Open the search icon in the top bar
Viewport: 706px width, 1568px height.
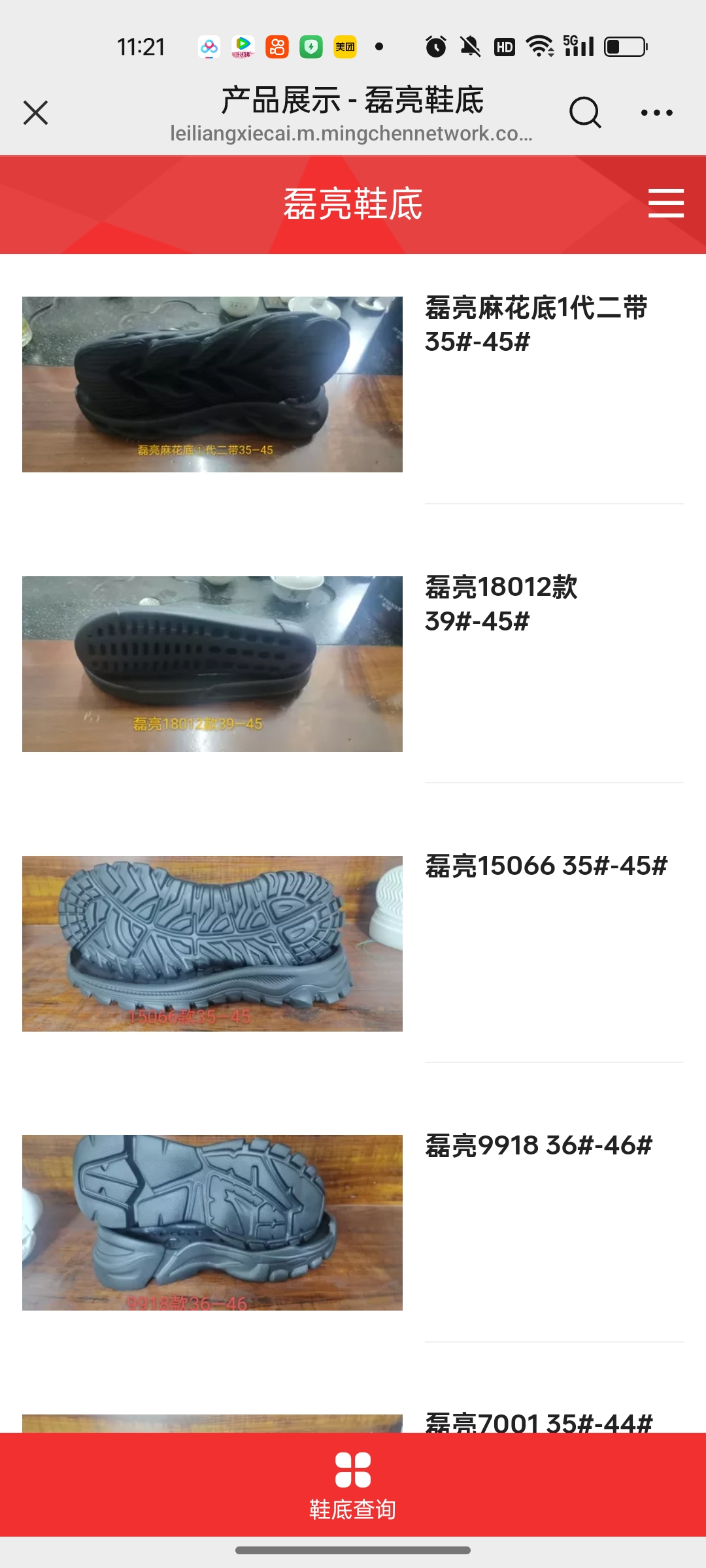click(x=584, y=112)
